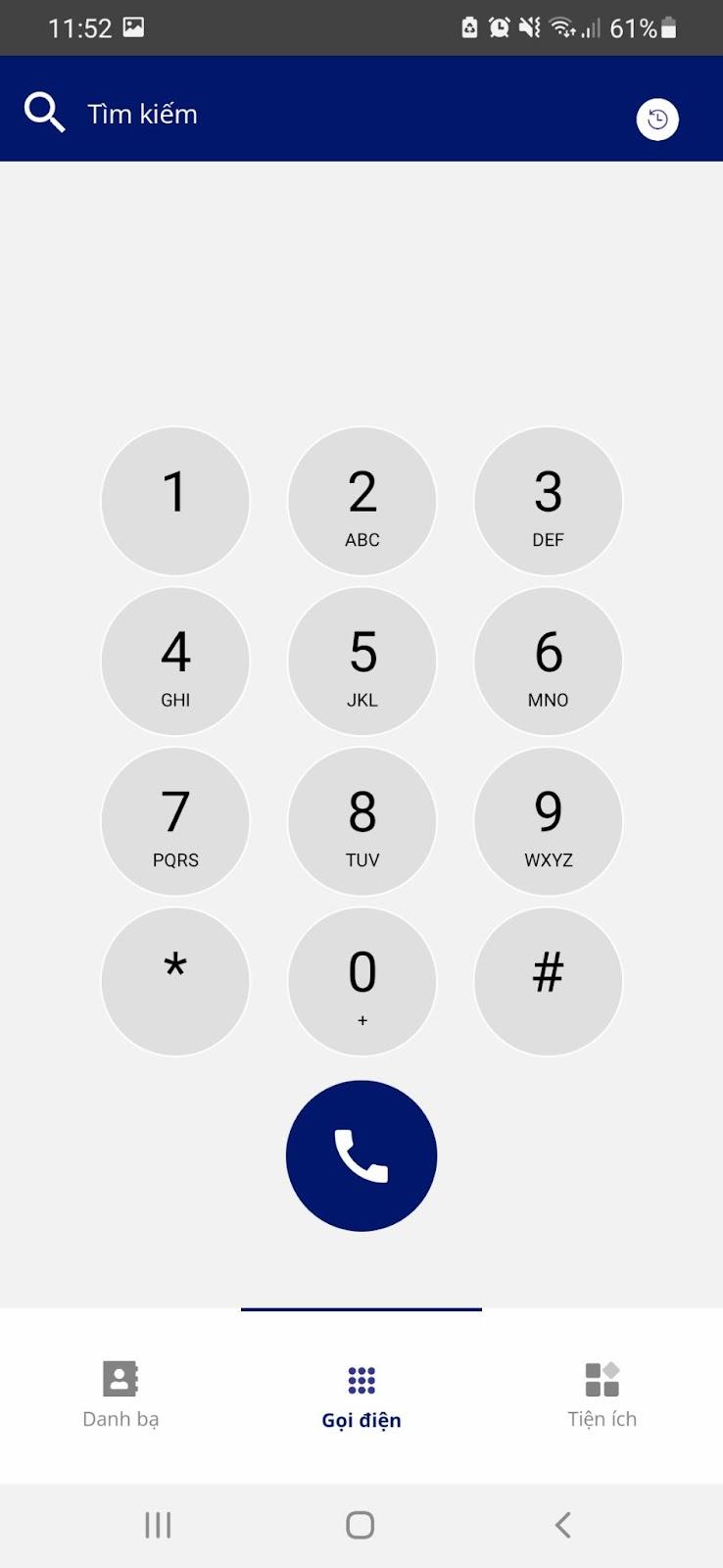
Task: Enter digit 6 MNO
Action: pos(548,661)
